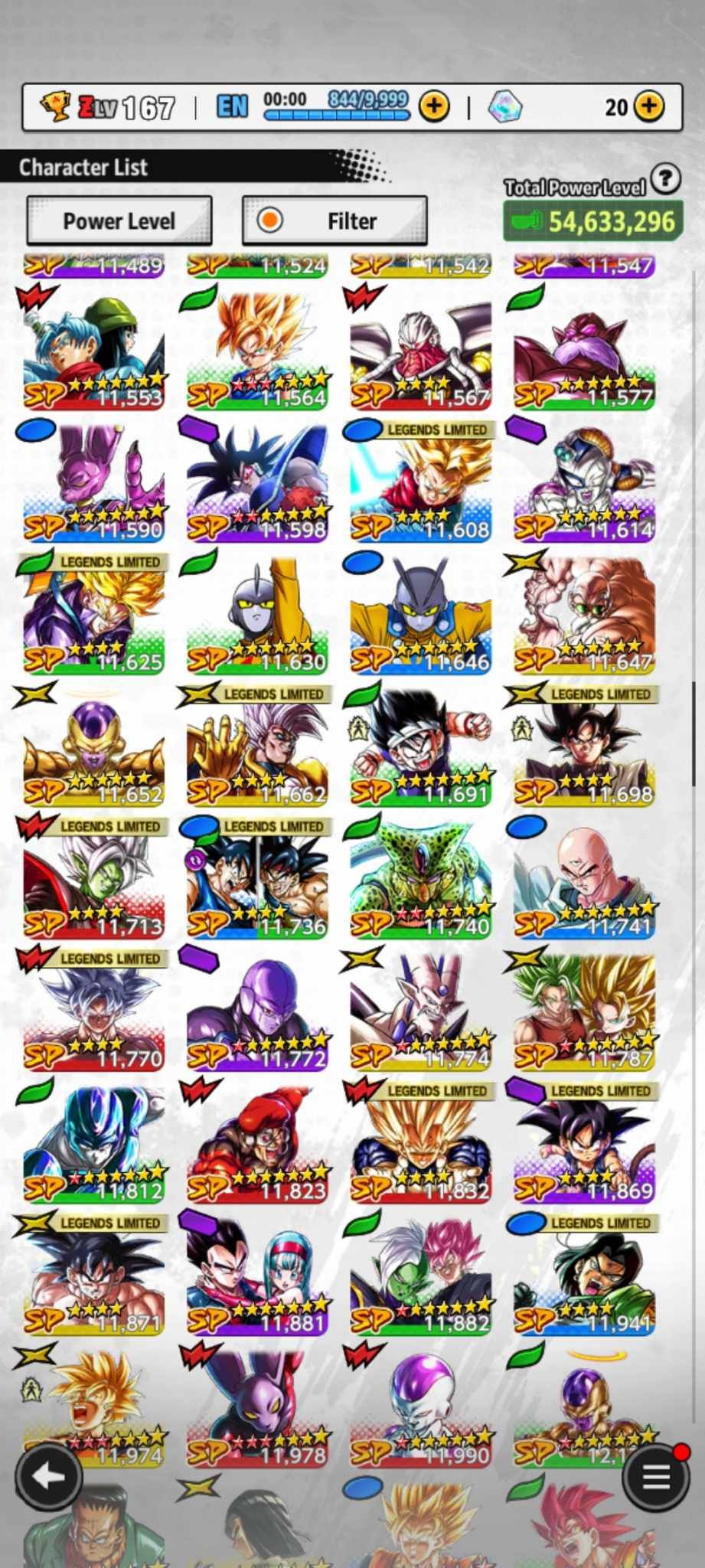Open the Total Power Level help question mark
The height and width of the screenshot is (1568, 705).
pyautogui.click(x=666, y=178)
